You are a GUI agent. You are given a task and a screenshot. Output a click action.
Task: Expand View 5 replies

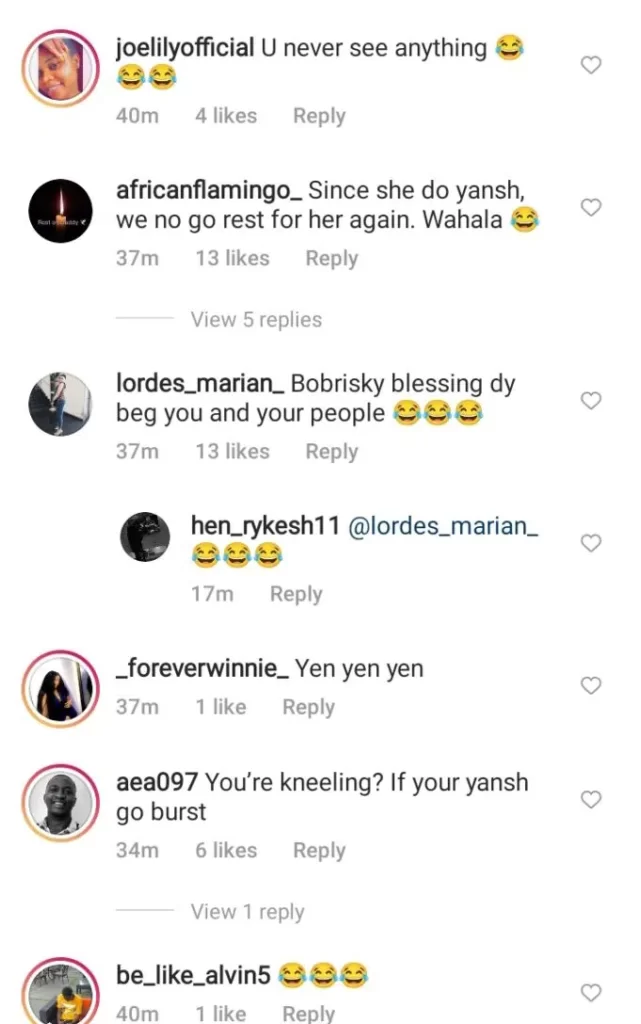click(256, 320)
